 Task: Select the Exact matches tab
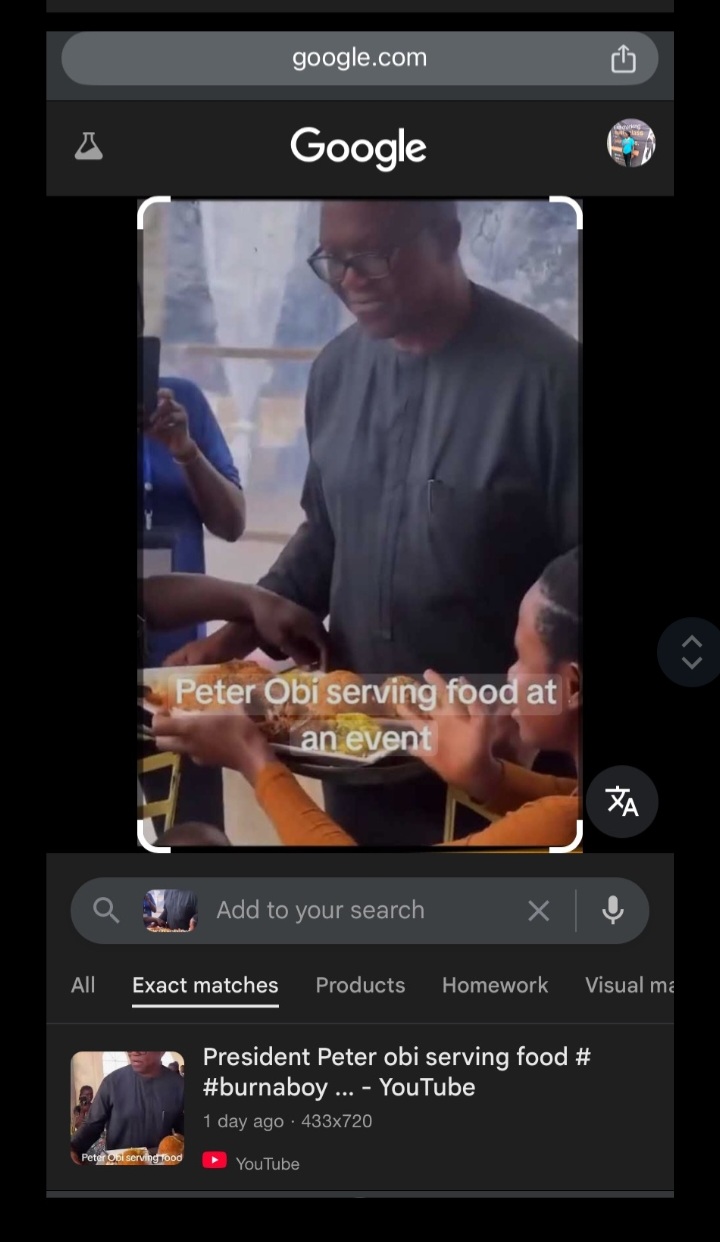[x=205, y=985]
